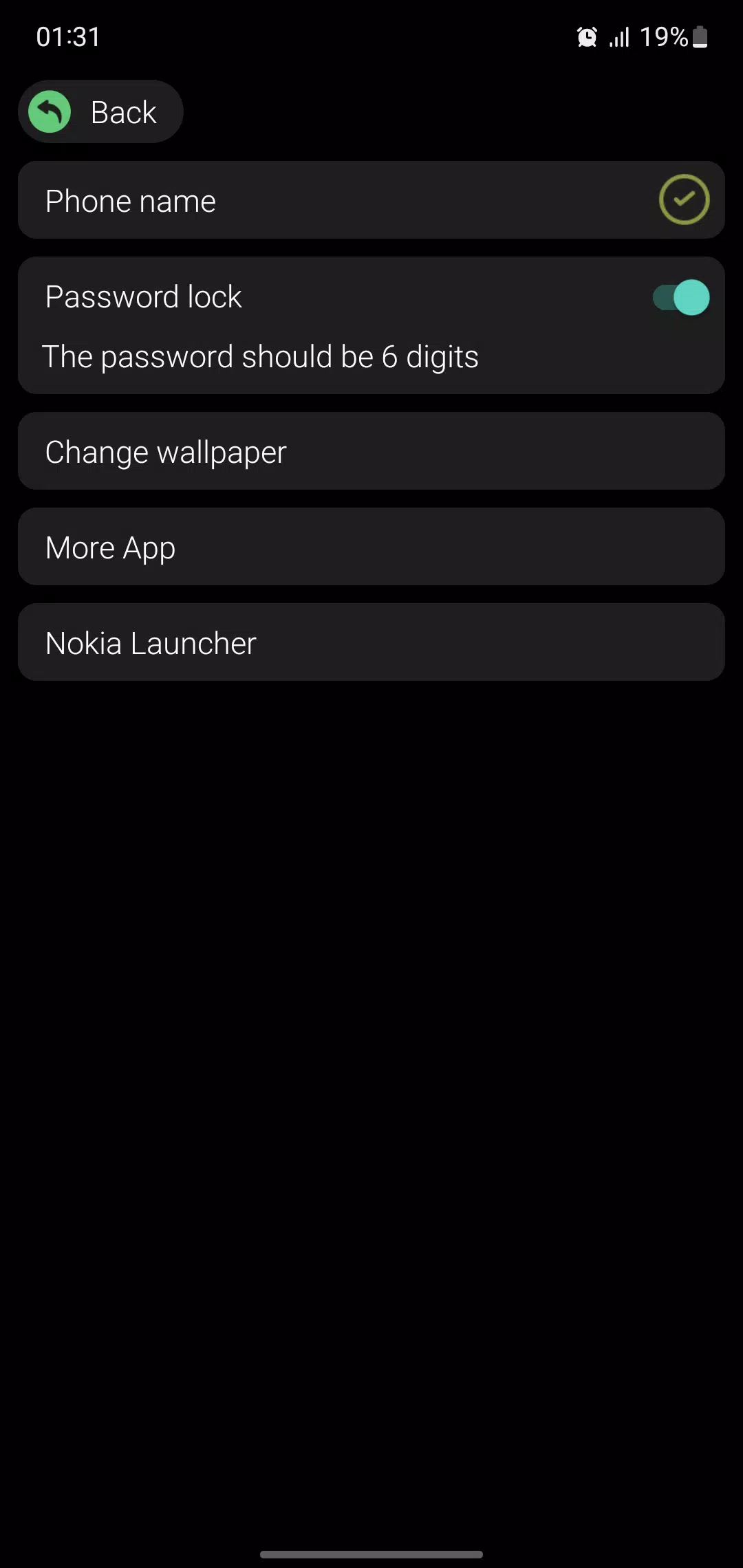Click the alarm clock icon in status bar
Viewport: 743px width, 1568px height.
coord(586,36)
